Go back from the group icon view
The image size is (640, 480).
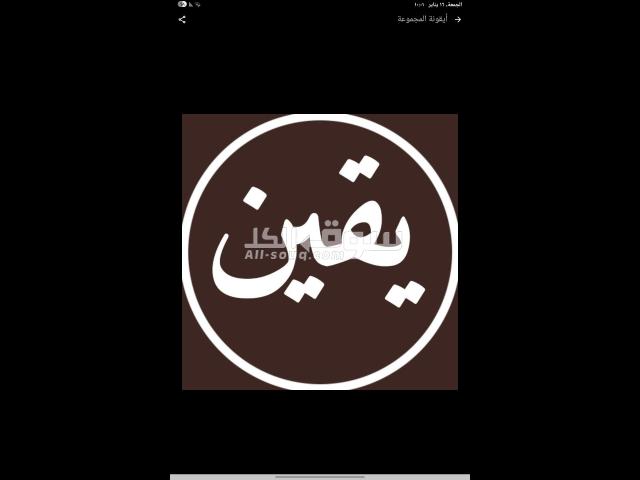(x=458, y=19)
